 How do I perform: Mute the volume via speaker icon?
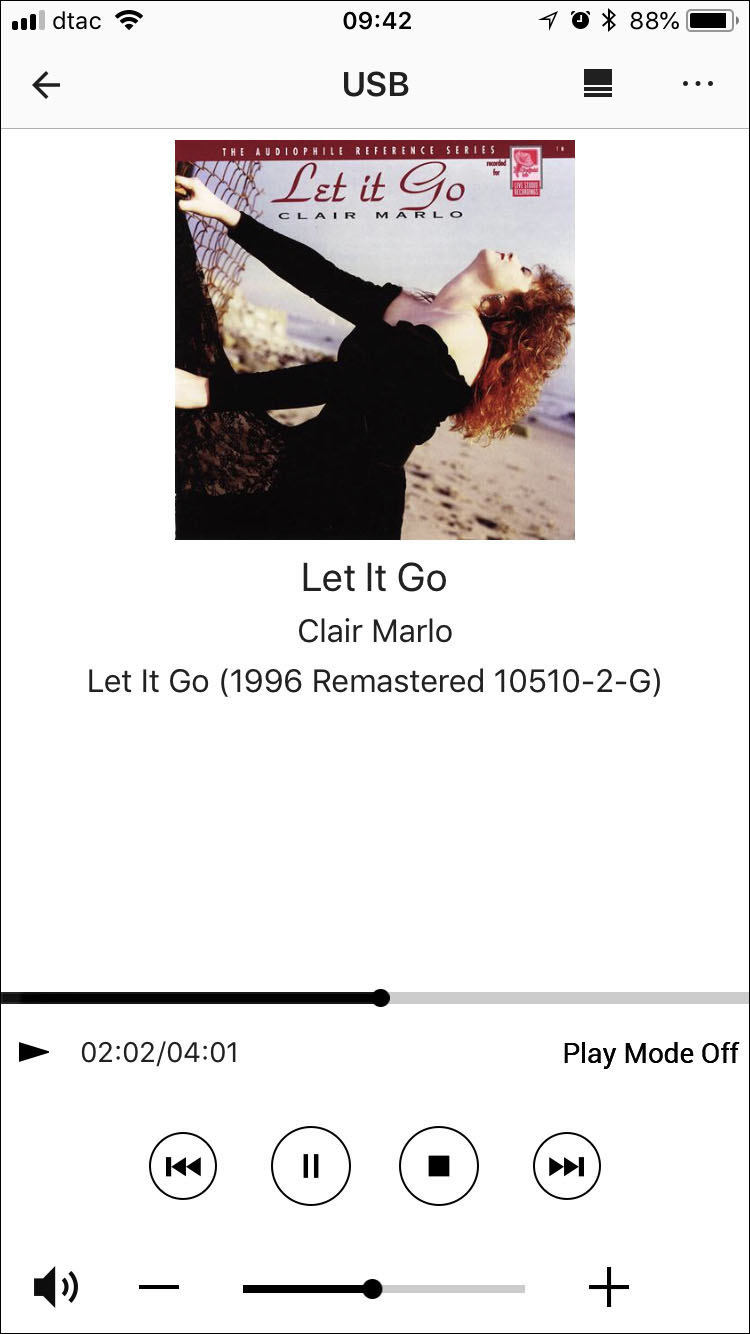tap(56, 1288)
